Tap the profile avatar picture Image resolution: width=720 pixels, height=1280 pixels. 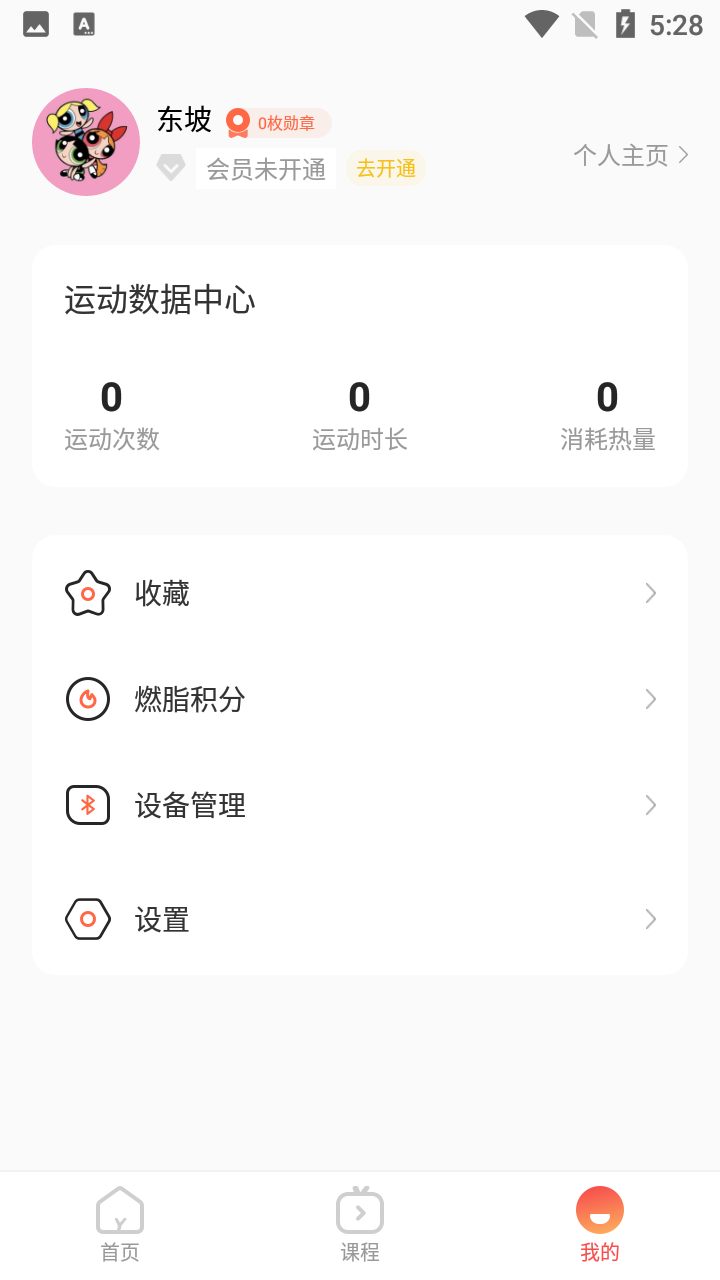86,142
